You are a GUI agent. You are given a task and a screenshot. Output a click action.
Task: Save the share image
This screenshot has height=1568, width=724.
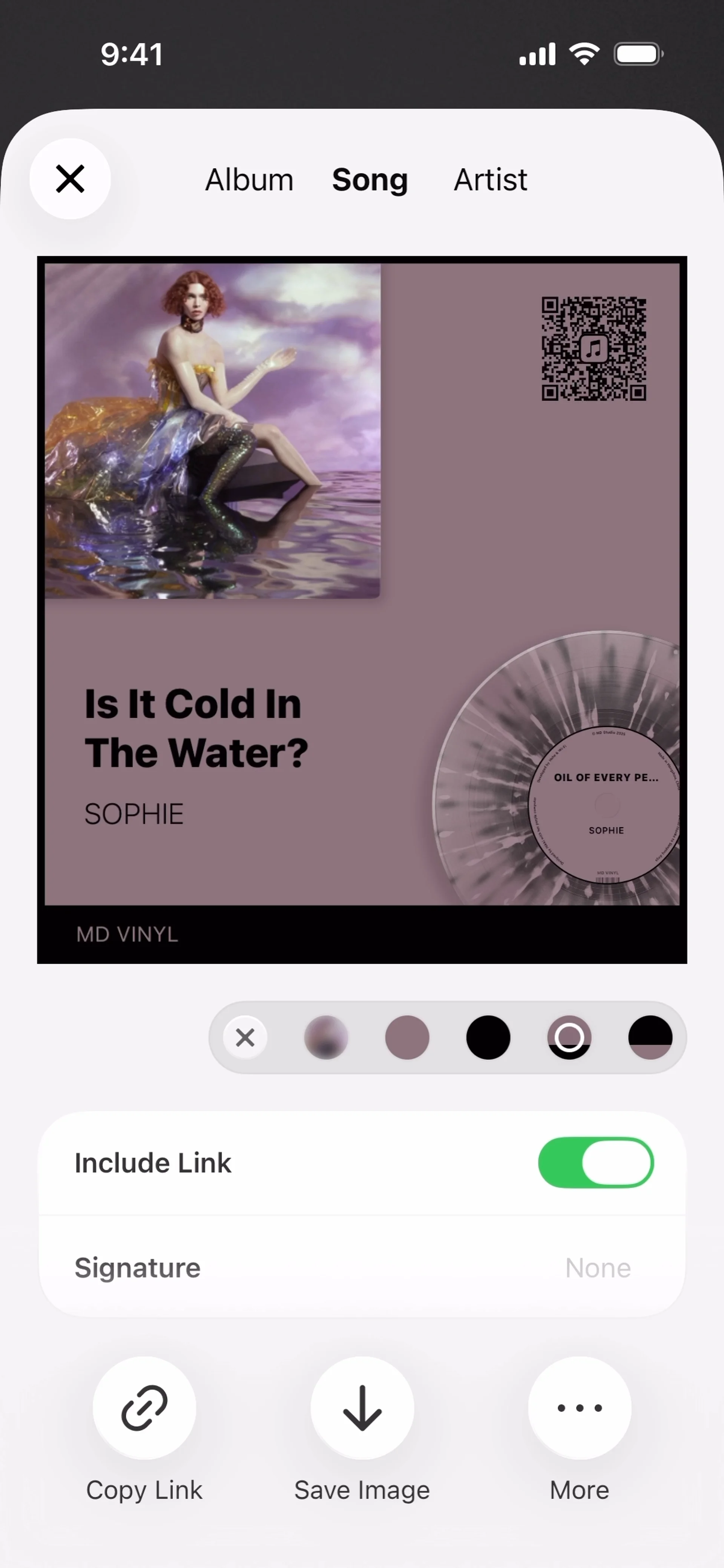[362, 1407]
